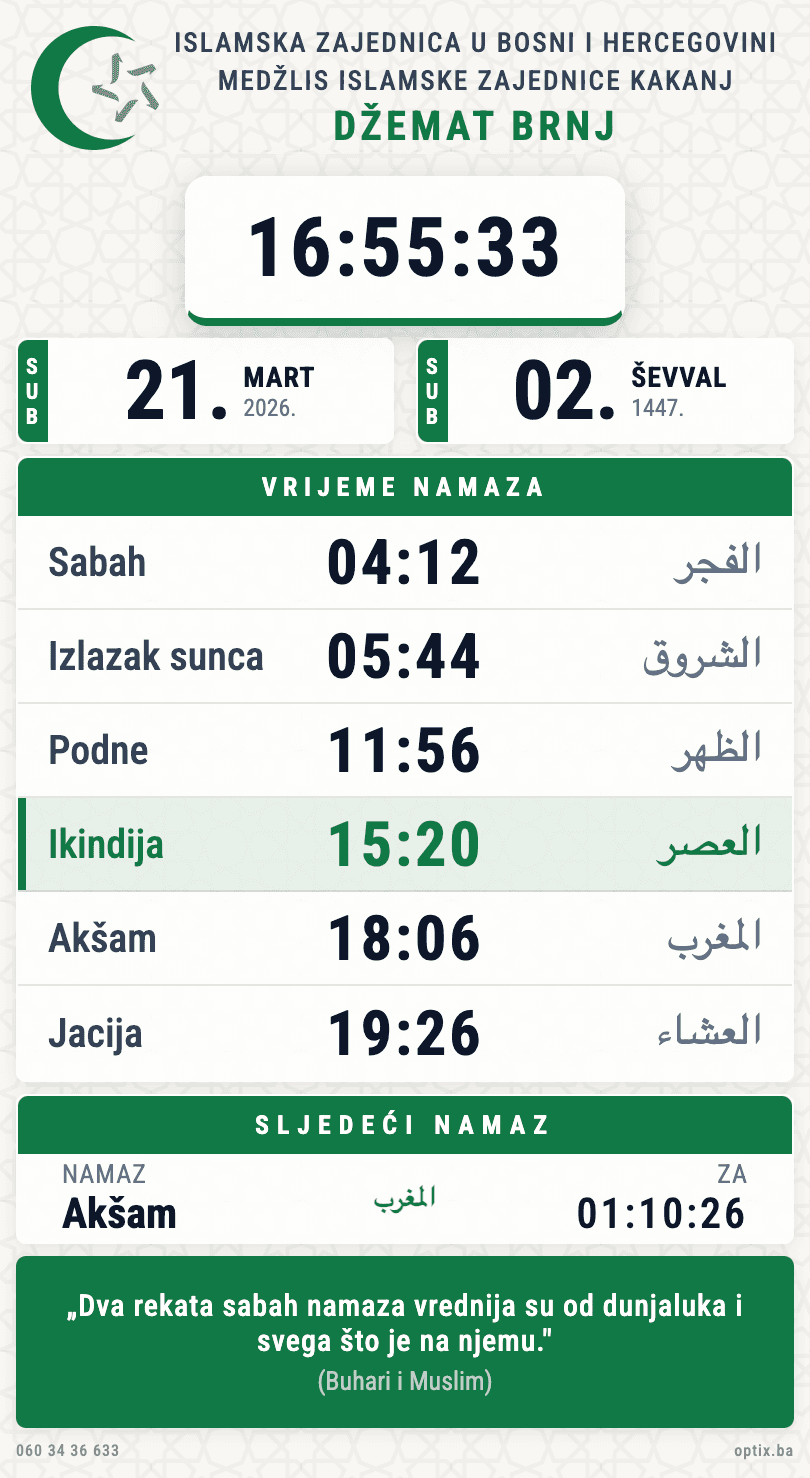Select the Isha Arabic script icon
The height and width of the screenshot is (1478, 810).
coord(707,1033)
